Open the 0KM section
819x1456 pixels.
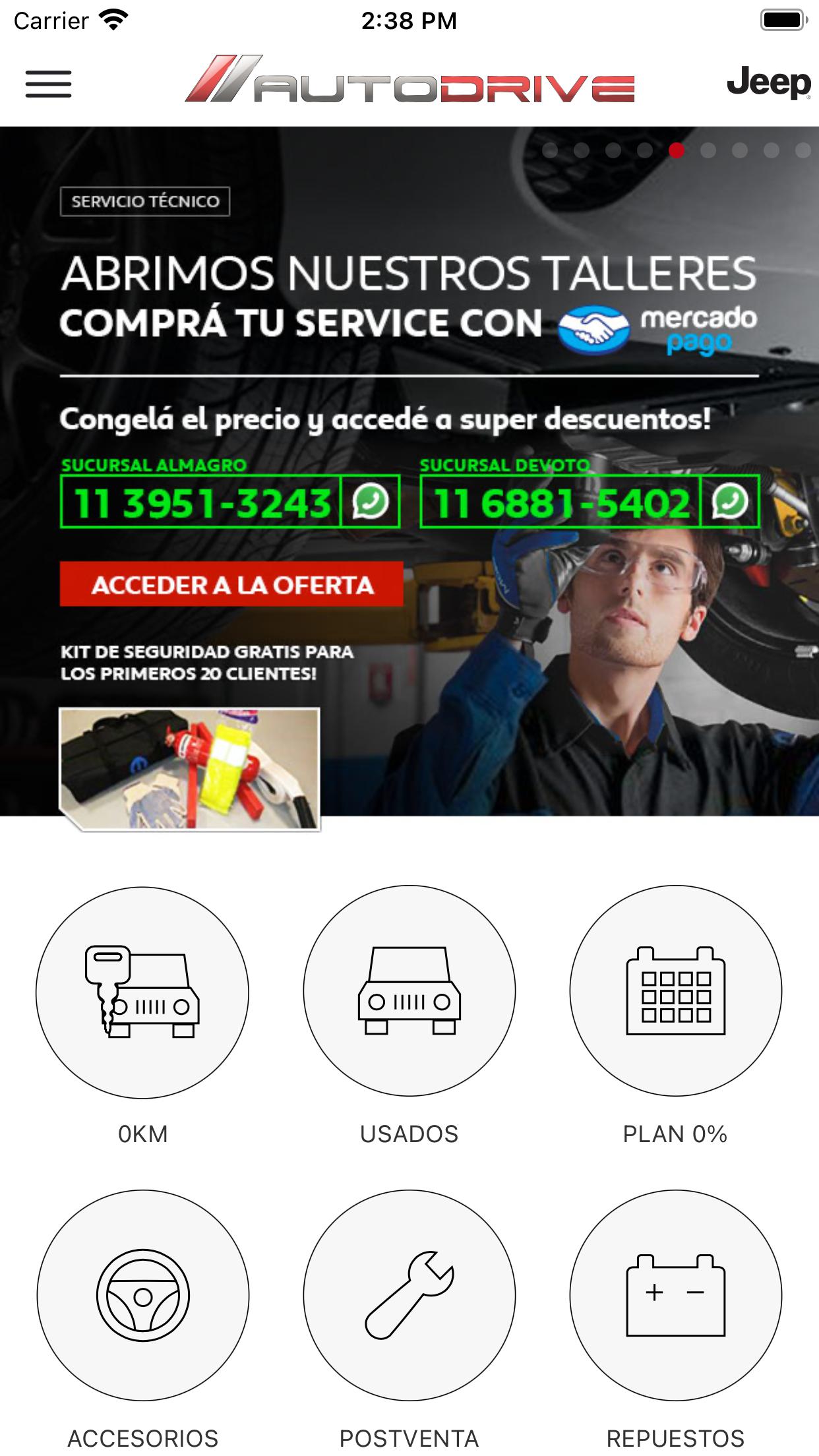[142, 992]
